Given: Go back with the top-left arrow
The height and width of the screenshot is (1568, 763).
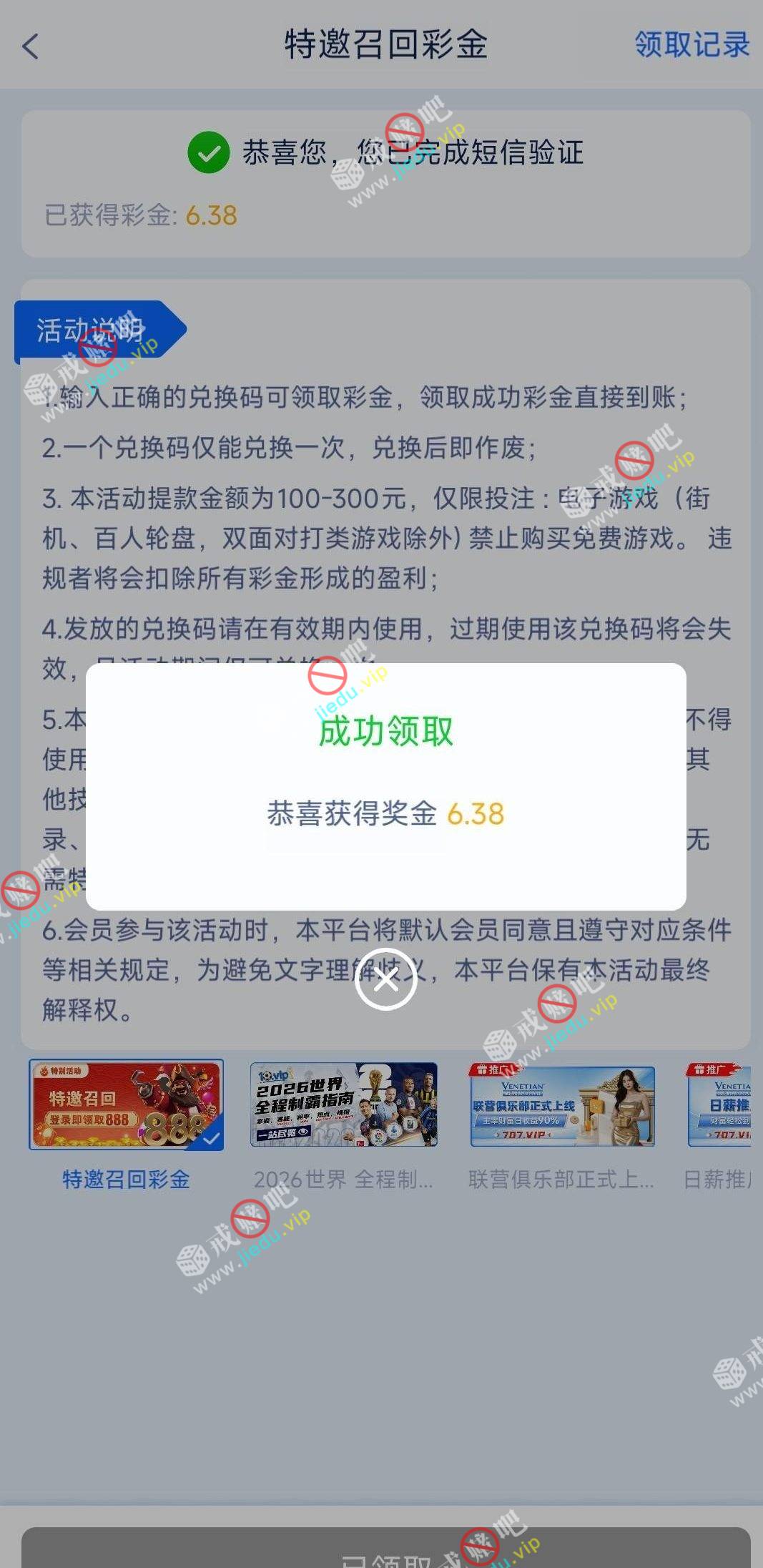Looking at the screenshot, I should 30,46.
